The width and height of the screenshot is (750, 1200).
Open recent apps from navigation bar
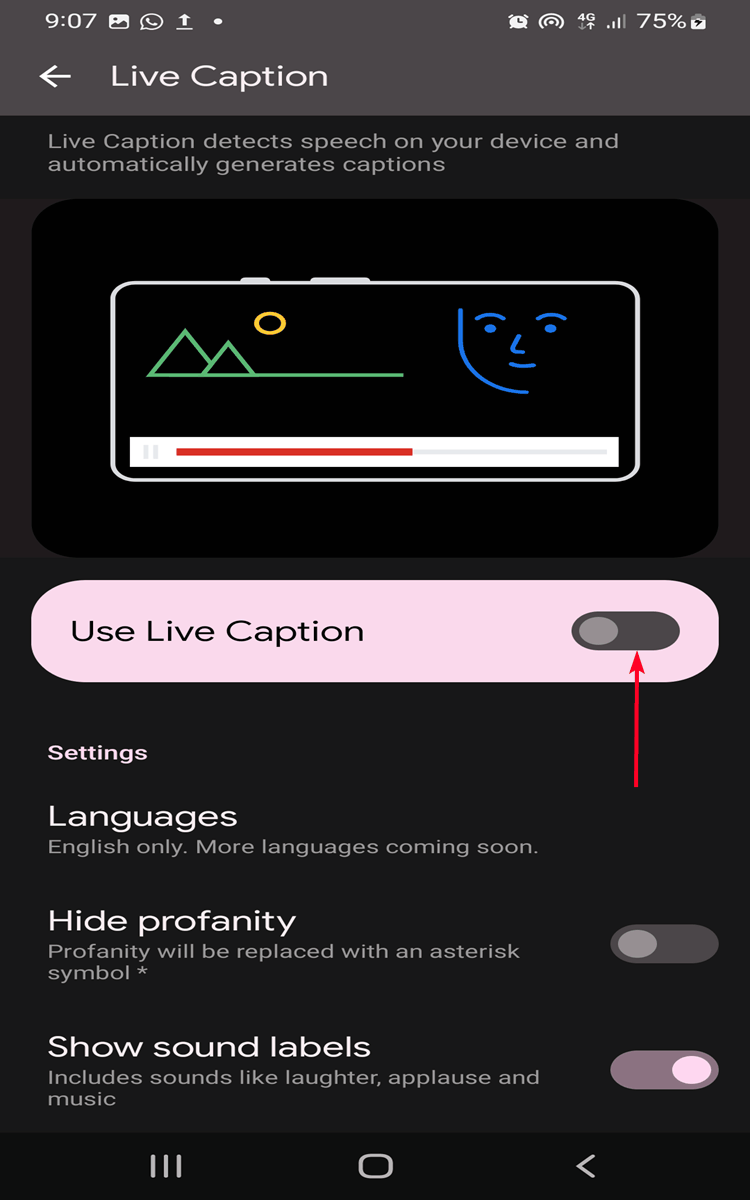click(x=165, y=1165)
